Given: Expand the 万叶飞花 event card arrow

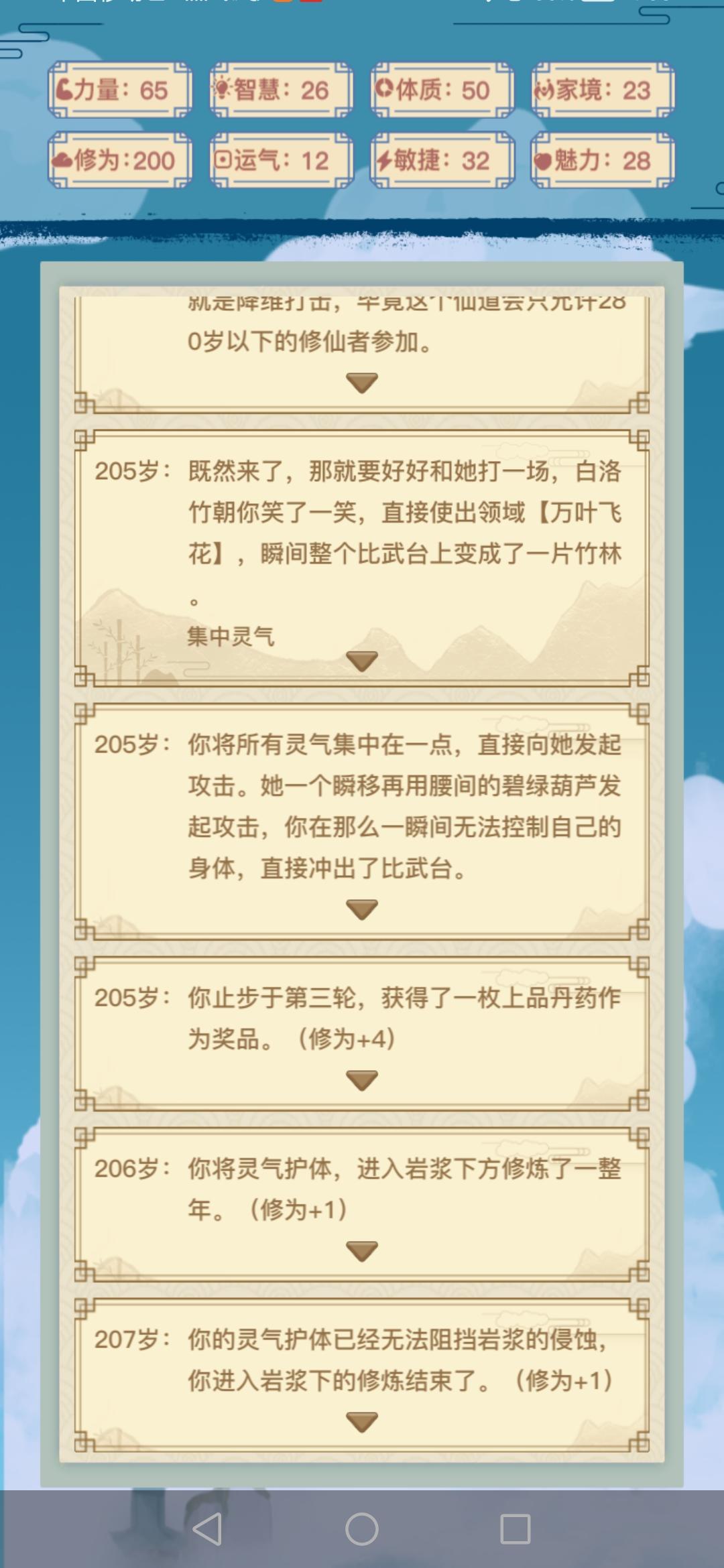Looking at the screenshot, I should [362, 661].
